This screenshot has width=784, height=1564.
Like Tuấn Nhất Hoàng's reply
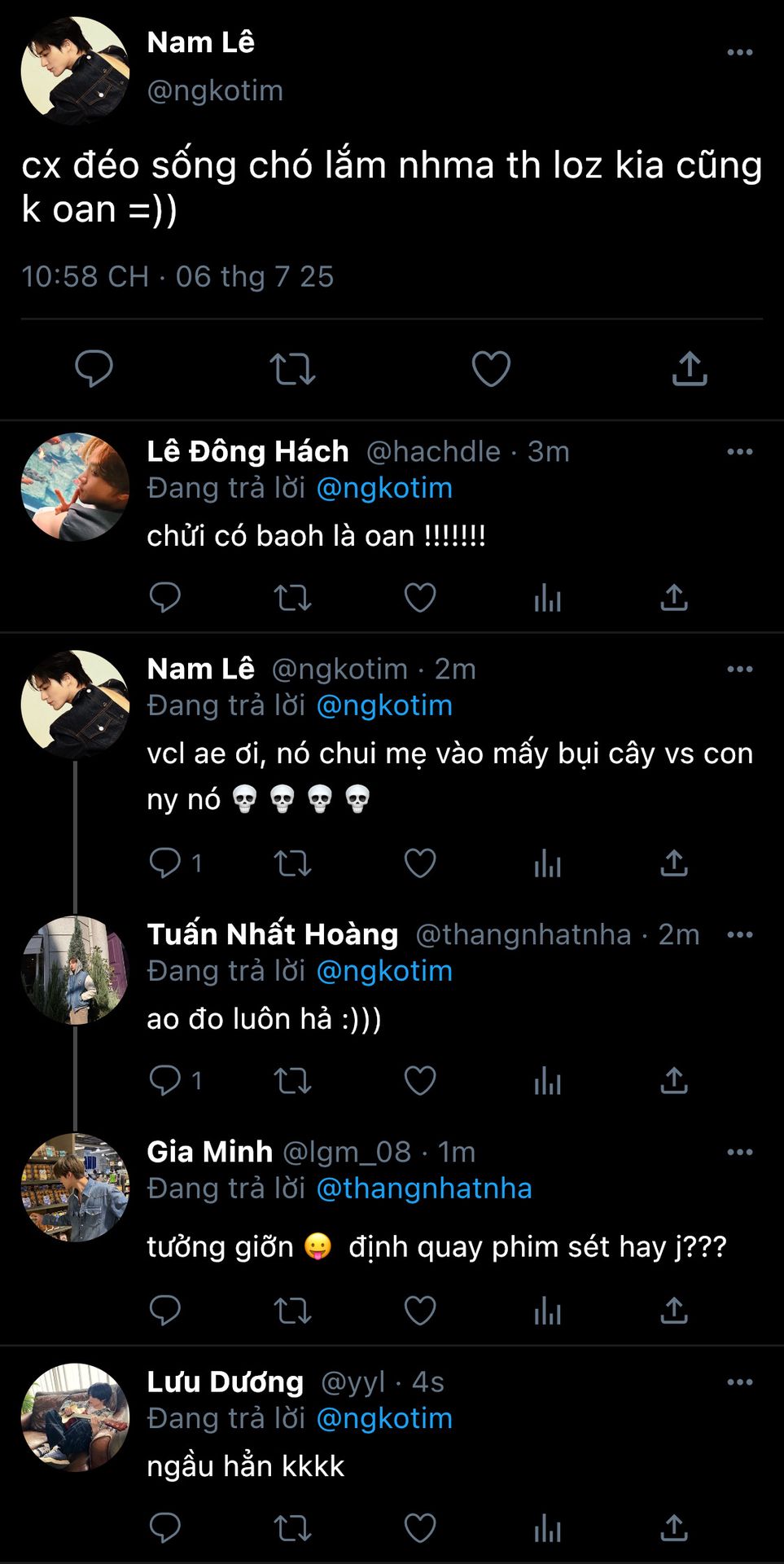pos(420,1081)
